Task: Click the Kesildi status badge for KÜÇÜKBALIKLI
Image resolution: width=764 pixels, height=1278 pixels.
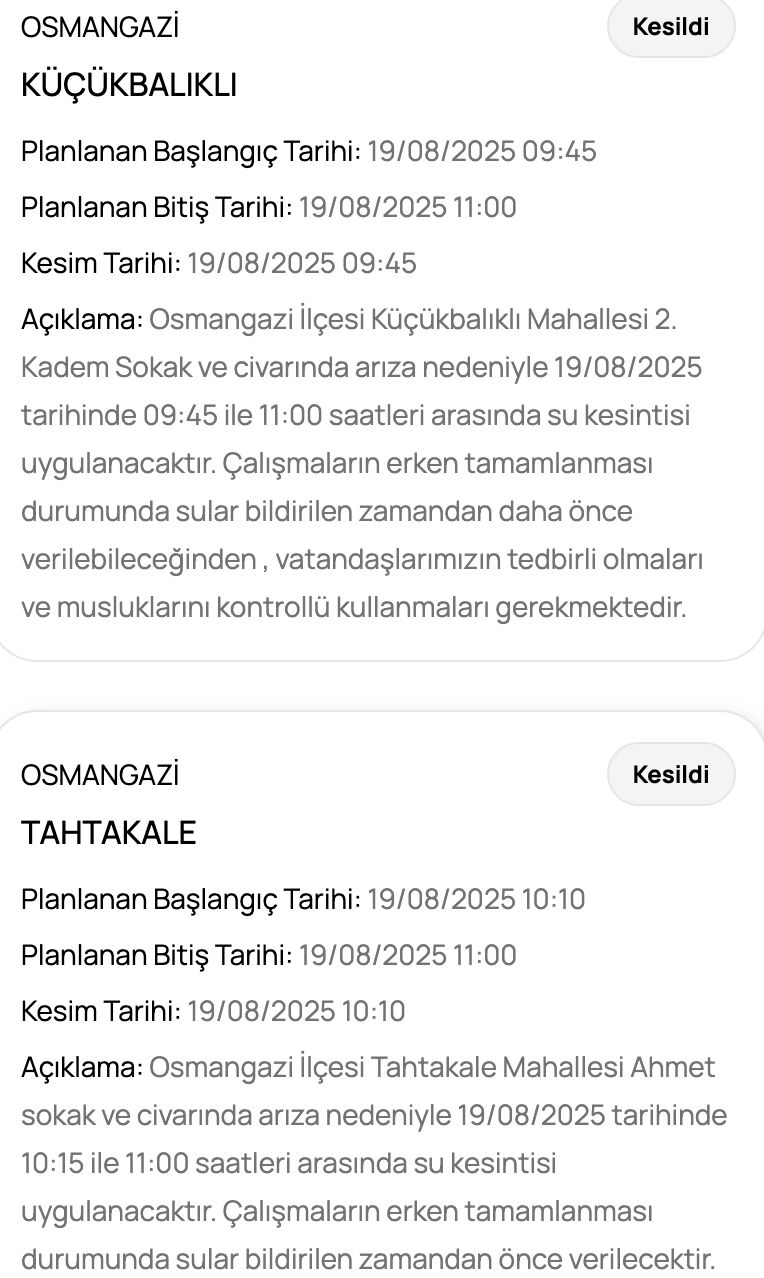Action: click(x=670, y=27)
